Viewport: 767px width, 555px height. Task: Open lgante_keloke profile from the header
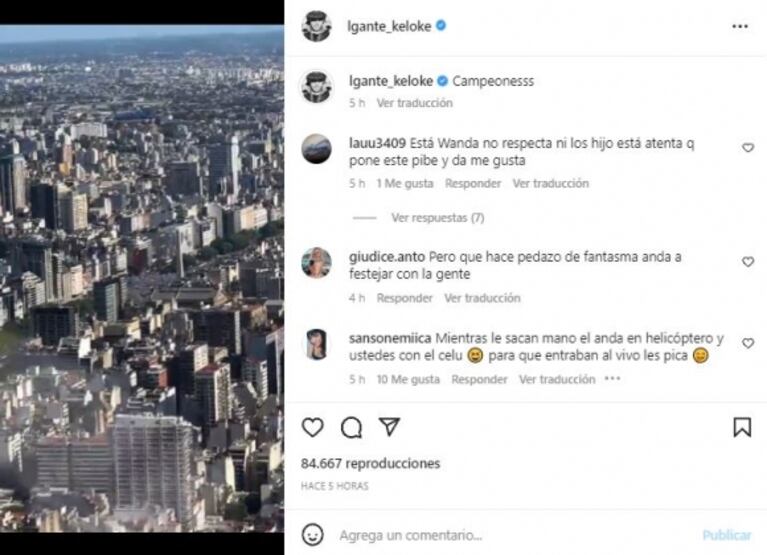coord(390,26)
